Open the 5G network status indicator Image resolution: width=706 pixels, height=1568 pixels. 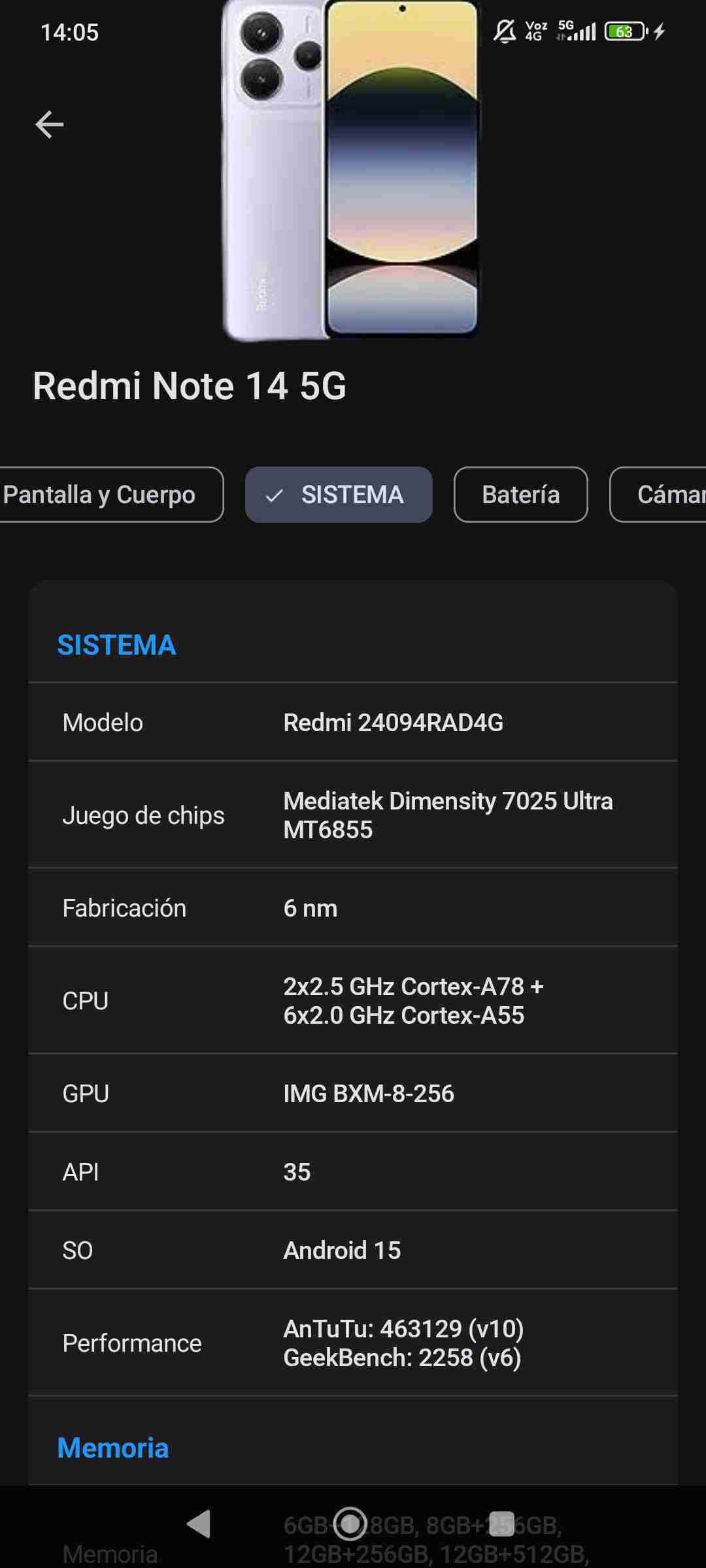566,27
